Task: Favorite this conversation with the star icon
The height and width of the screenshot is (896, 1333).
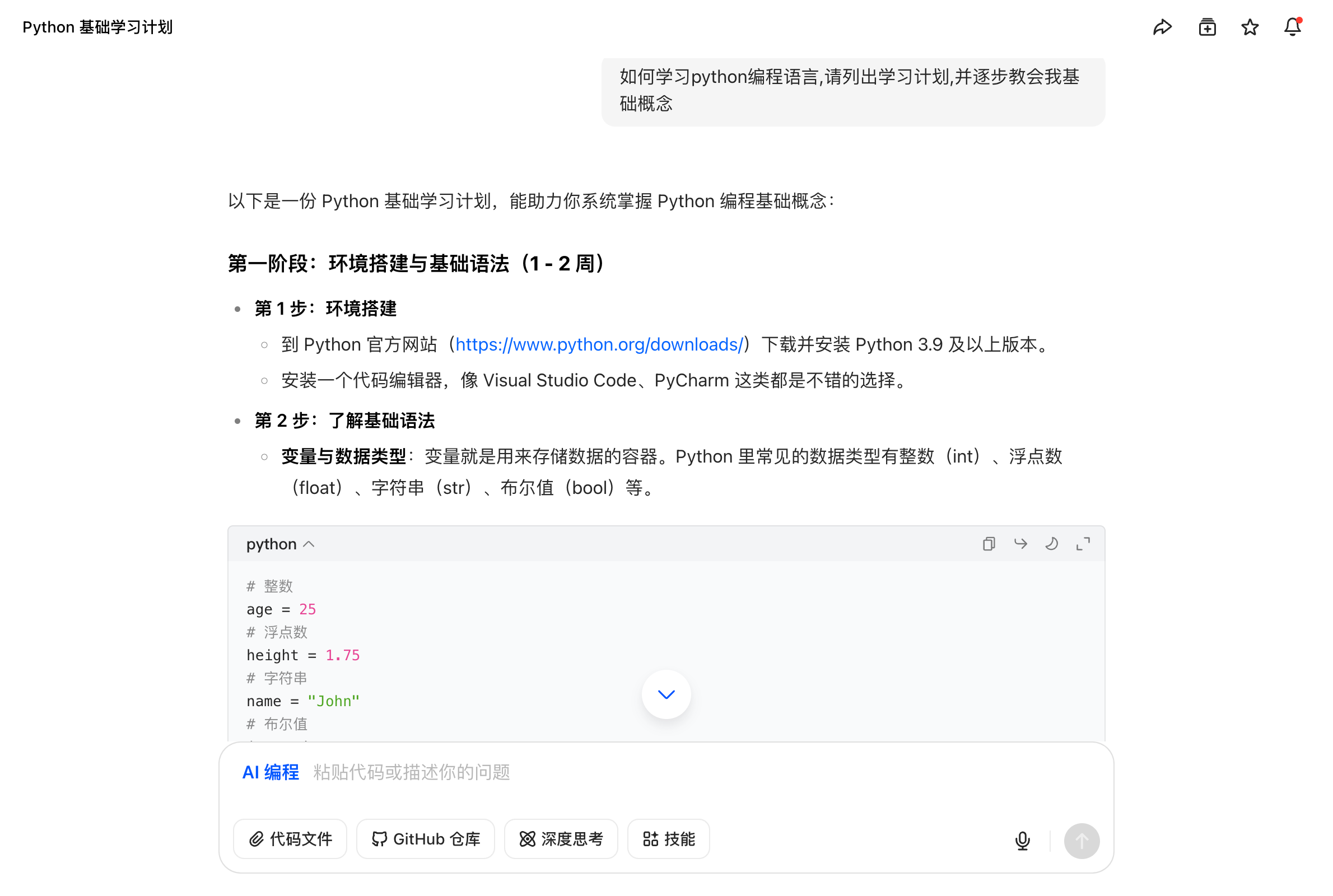Action: (x=1250, y=27)
